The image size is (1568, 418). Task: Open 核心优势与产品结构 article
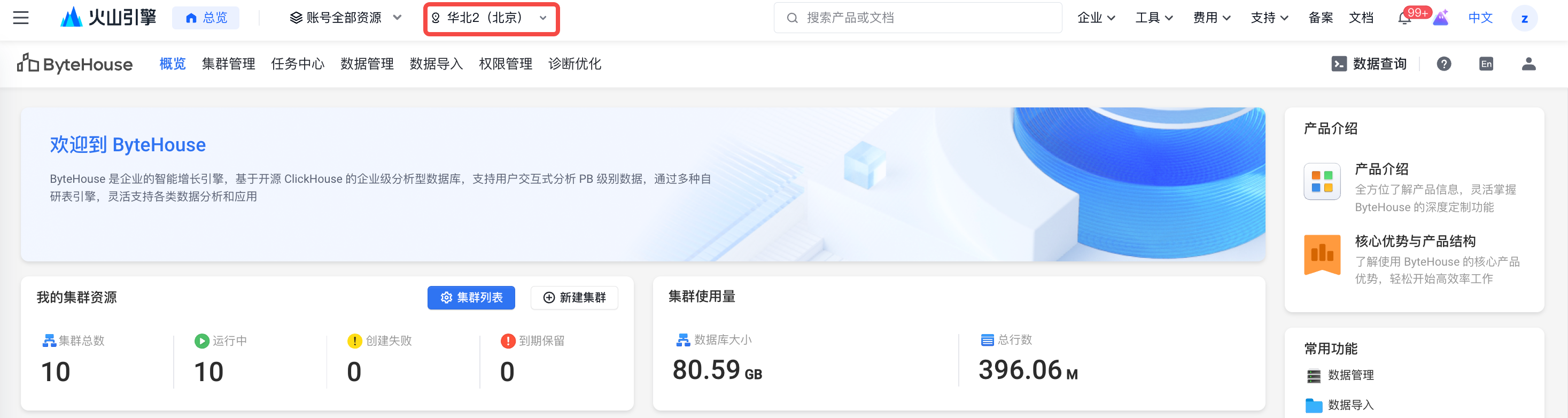coord(1414,242)
